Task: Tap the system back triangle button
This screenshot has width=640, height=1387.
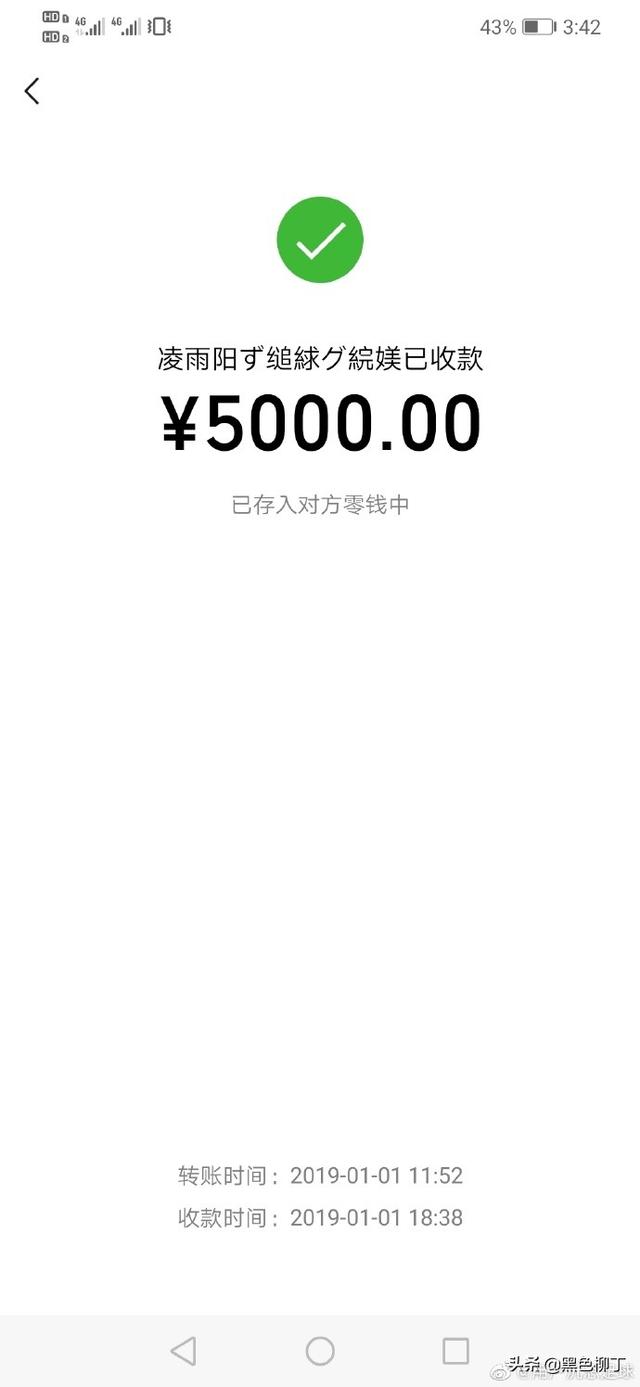Action: (183, 1352)
